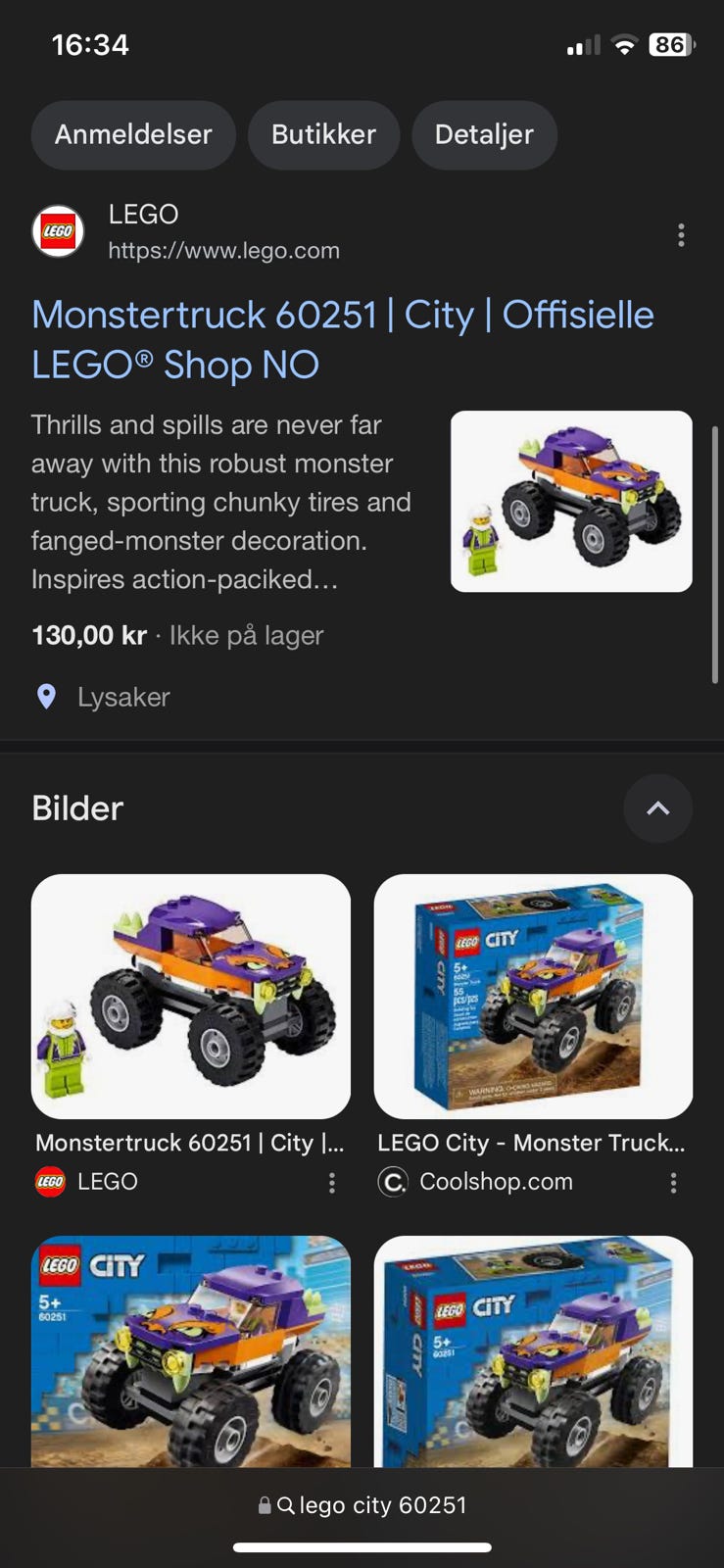The width and height of the screenshot is (724, 1568).
Task: Click the LEGO logo favicon
Action: pyautogui.click(x=58, y=231)
